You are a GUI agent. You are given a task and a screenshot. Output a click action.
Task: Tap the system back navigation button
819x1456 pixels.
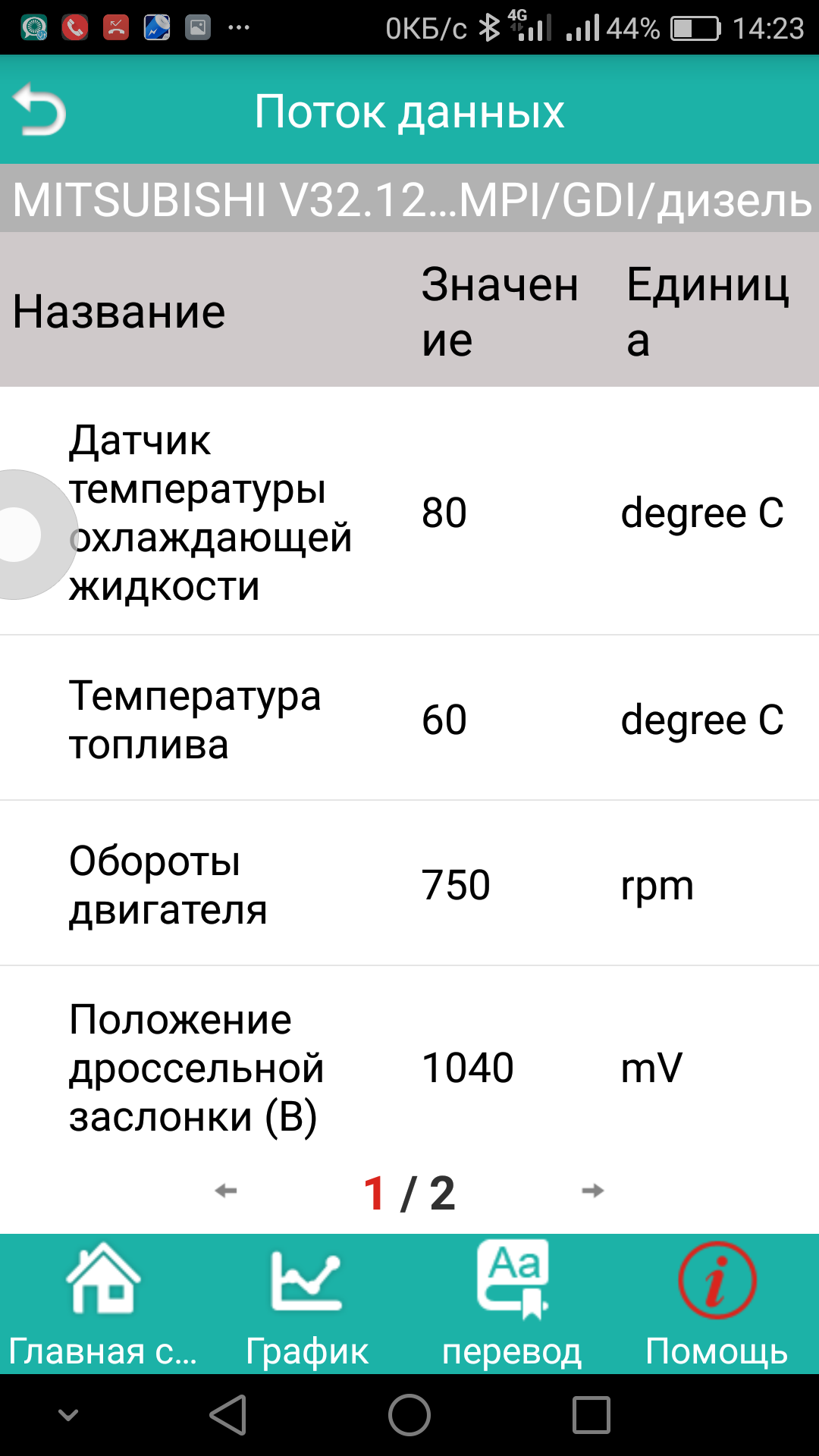pyautogui.click(x=228, y=1415)
